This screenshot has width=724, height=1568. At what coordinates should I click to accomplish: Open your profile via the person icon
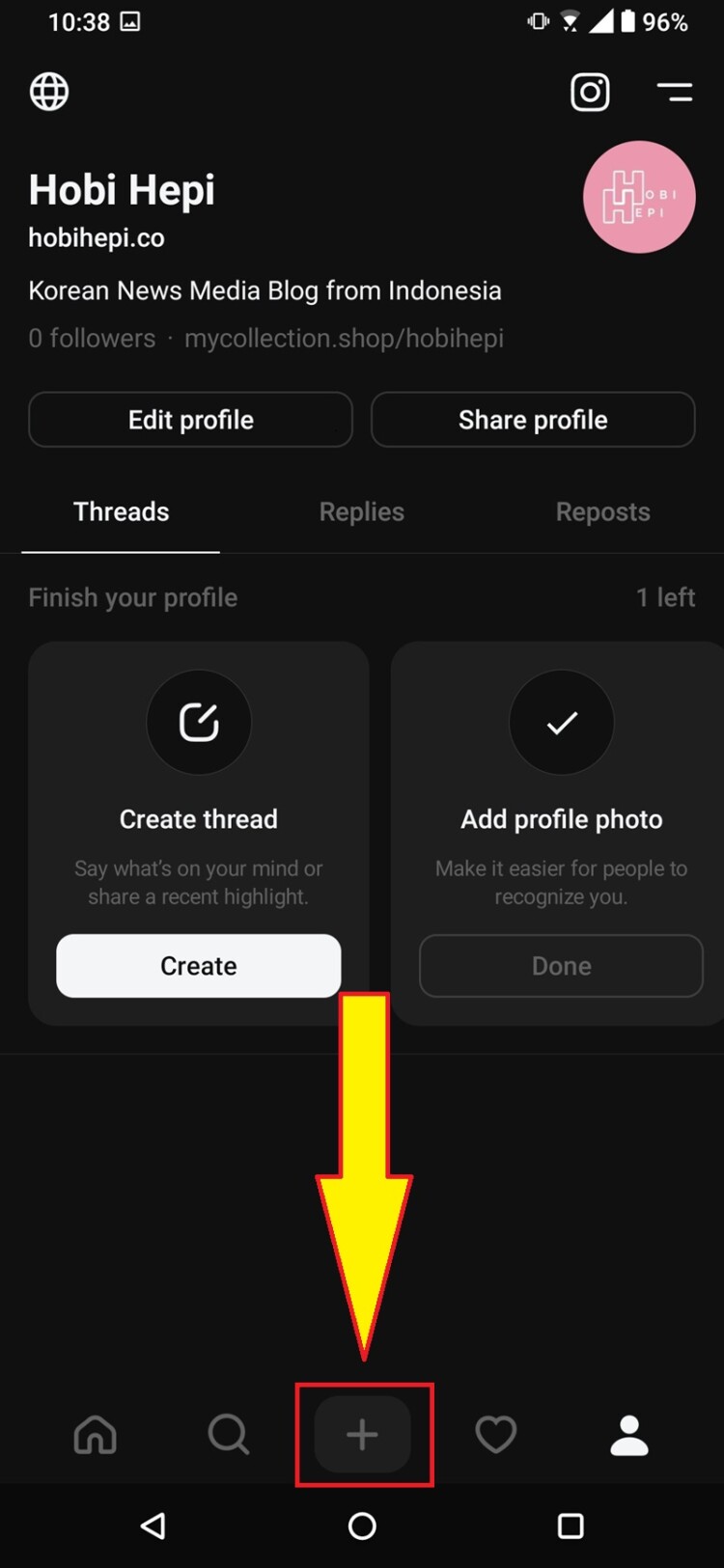(628, 1435)
